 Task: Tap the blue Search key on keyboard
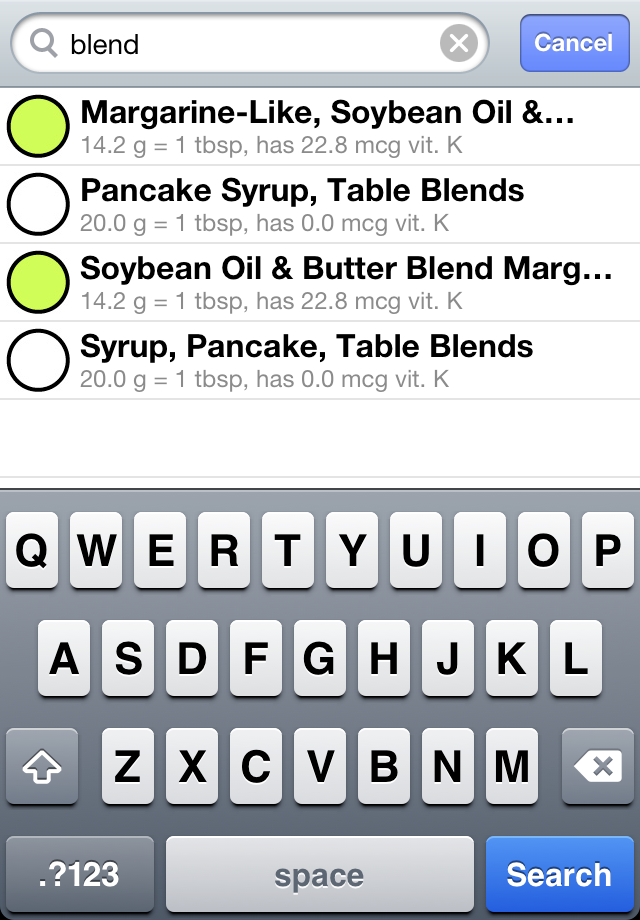(558, 874)
